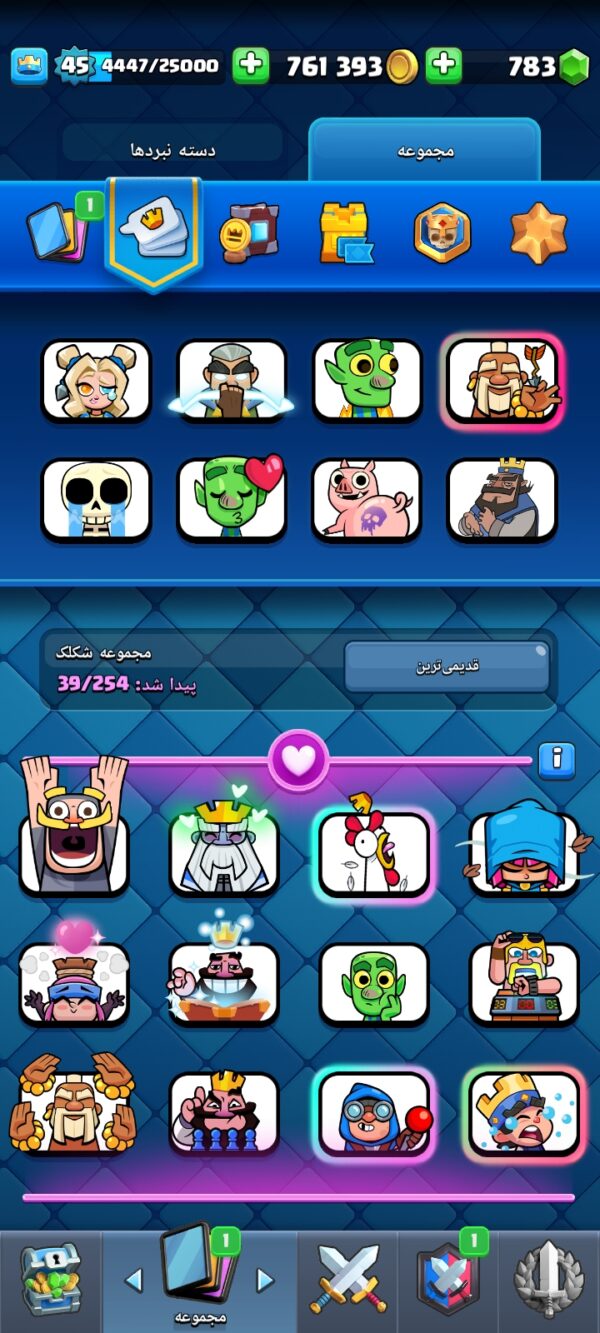Open the tower skins tab icon
Viewport: 600px width, 1333px height.
pos(346,232)
